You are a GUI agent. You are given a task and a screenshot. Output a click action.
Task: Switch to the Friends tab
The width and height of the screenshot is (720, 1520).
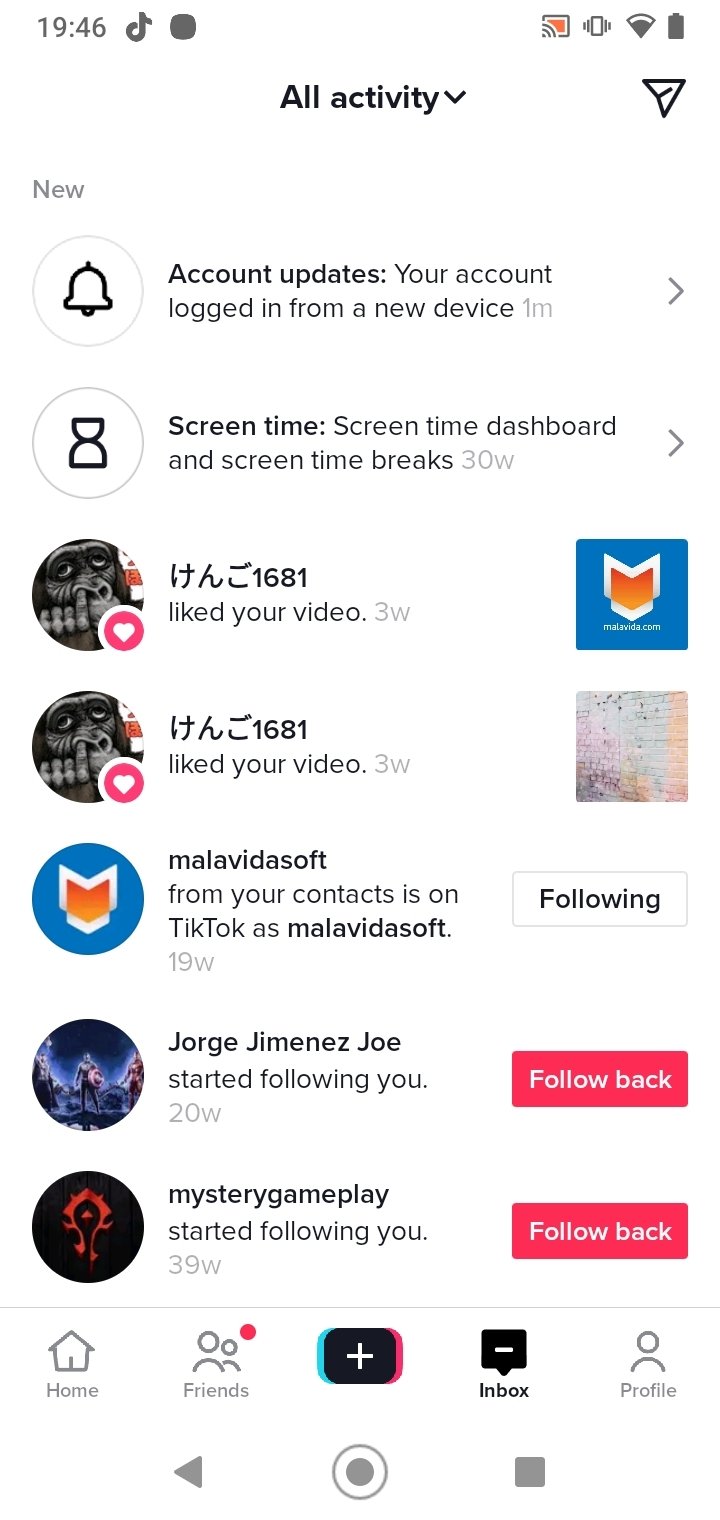tap(216, 1364)
